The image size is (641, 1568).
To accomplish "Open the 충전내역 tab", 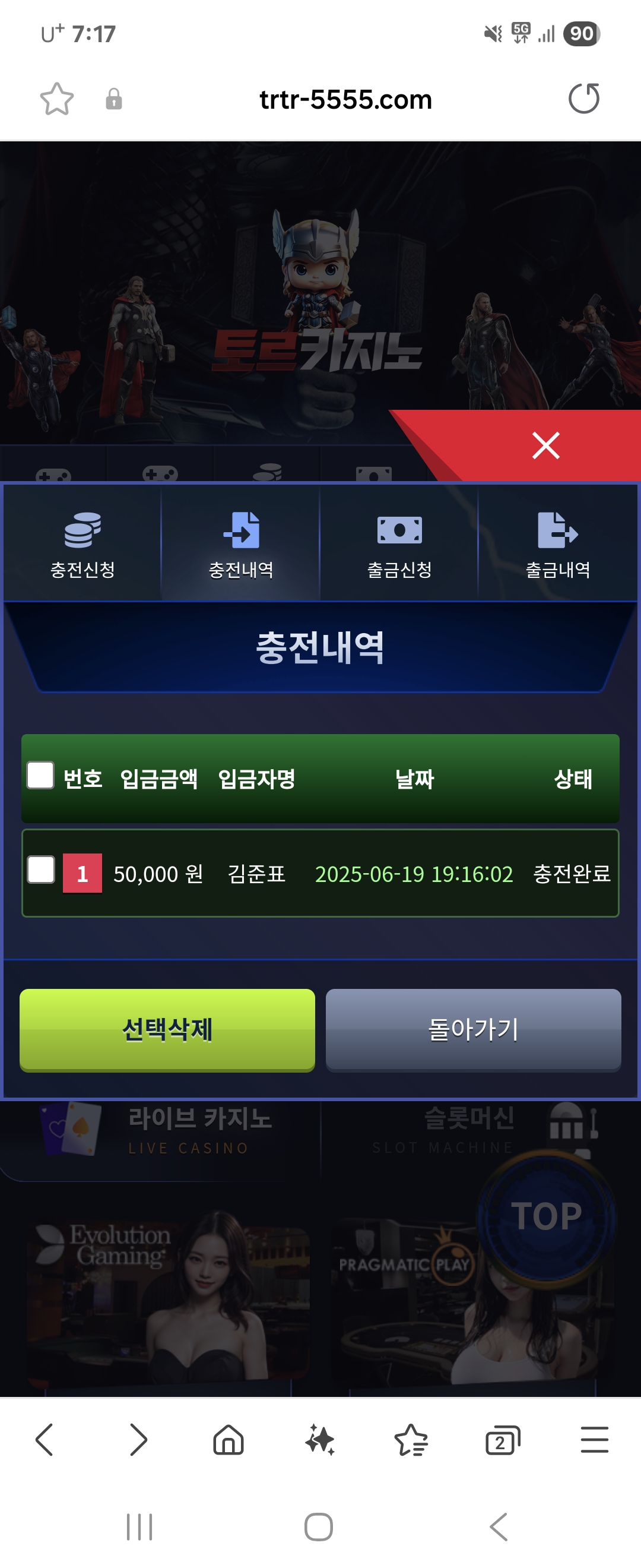I will click(x=241, y=543).
